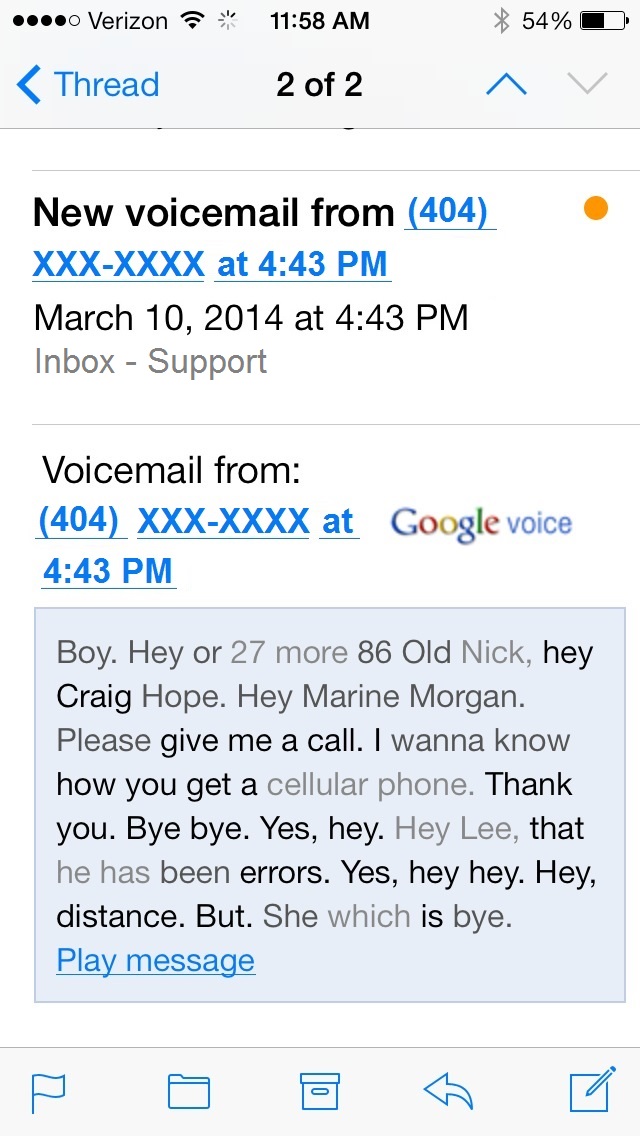Screen dimensions: 640x1136
Task: Reply to this message
Action: pyautogui.click(x=448, y=1091)
